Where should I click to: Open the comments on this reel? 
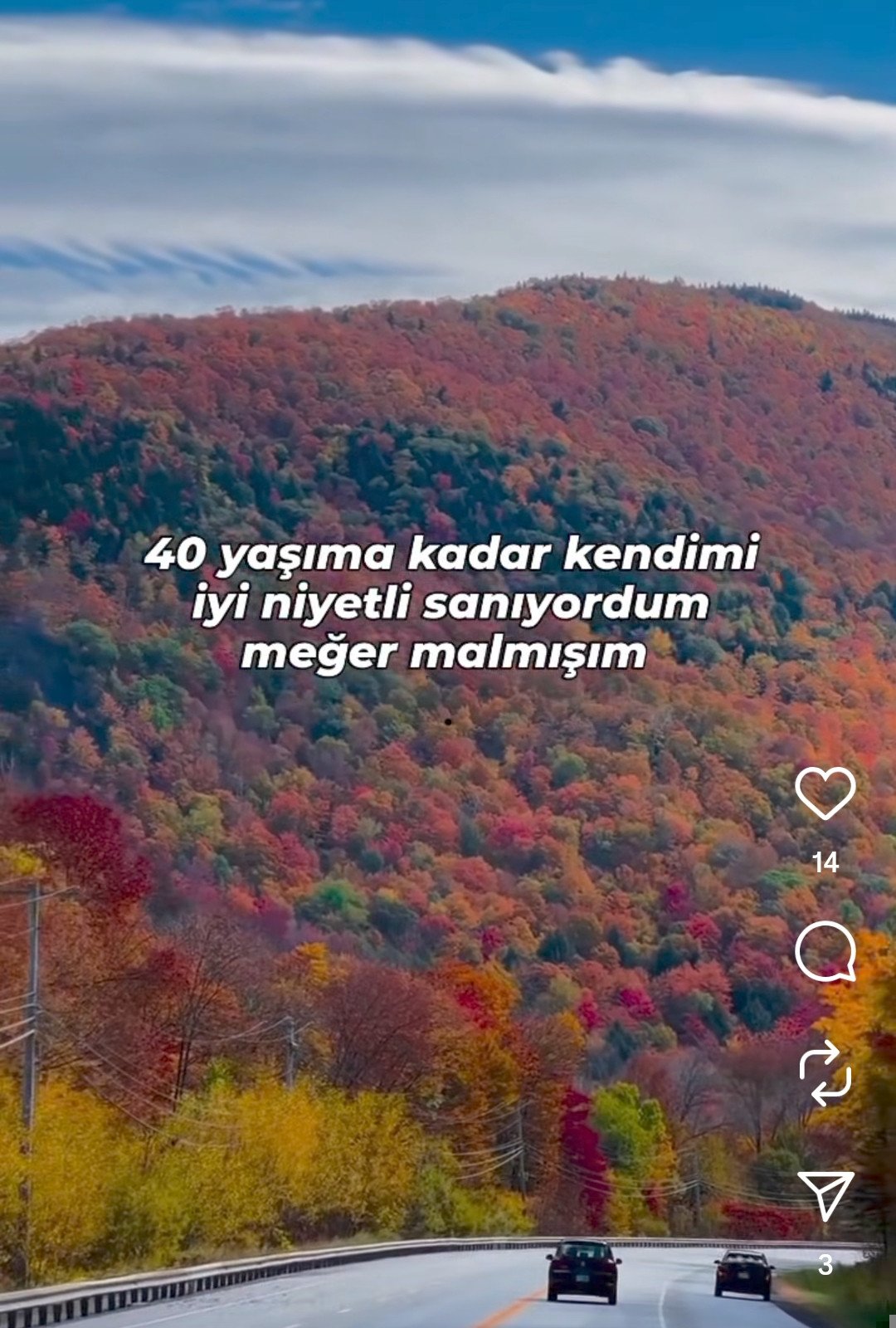click(x=825, y=951)
